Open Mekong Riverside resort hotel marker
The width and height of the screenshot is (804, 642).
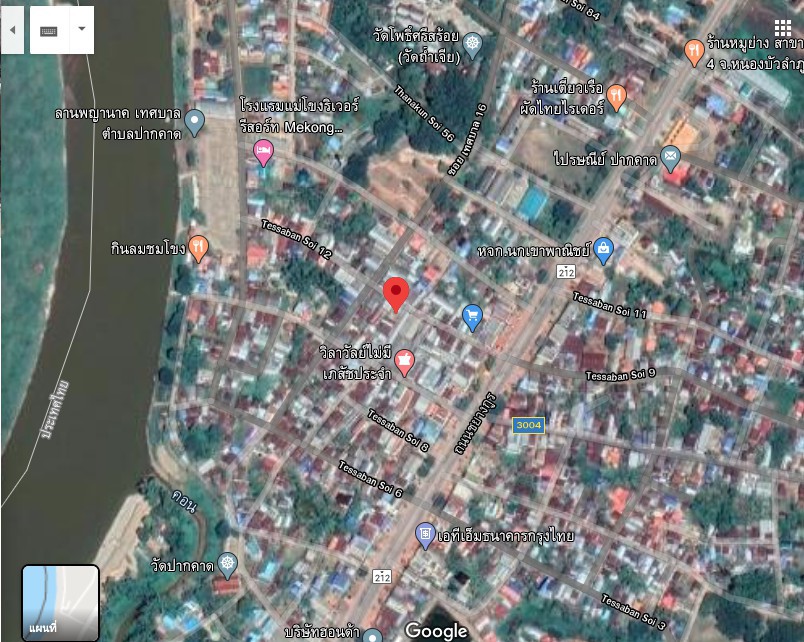[264, 152]
